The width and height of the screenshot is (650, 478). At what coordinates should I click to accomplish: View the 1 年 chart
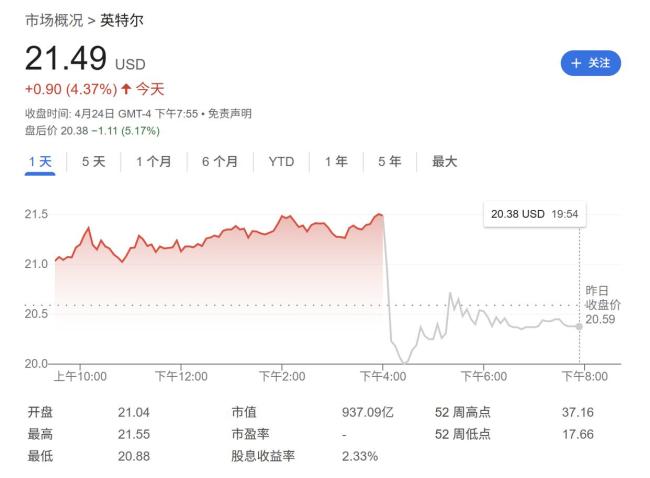coord(337,162)
